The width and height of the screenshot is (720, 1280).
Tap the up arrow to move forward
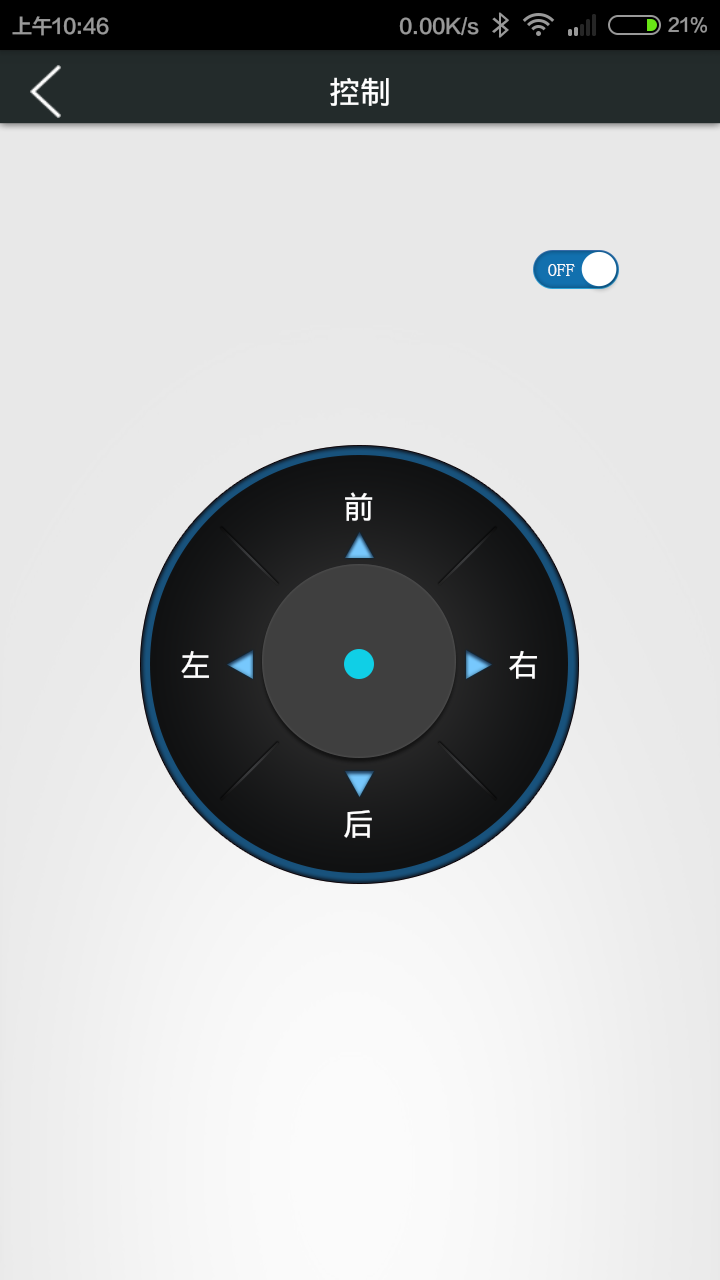358,545
